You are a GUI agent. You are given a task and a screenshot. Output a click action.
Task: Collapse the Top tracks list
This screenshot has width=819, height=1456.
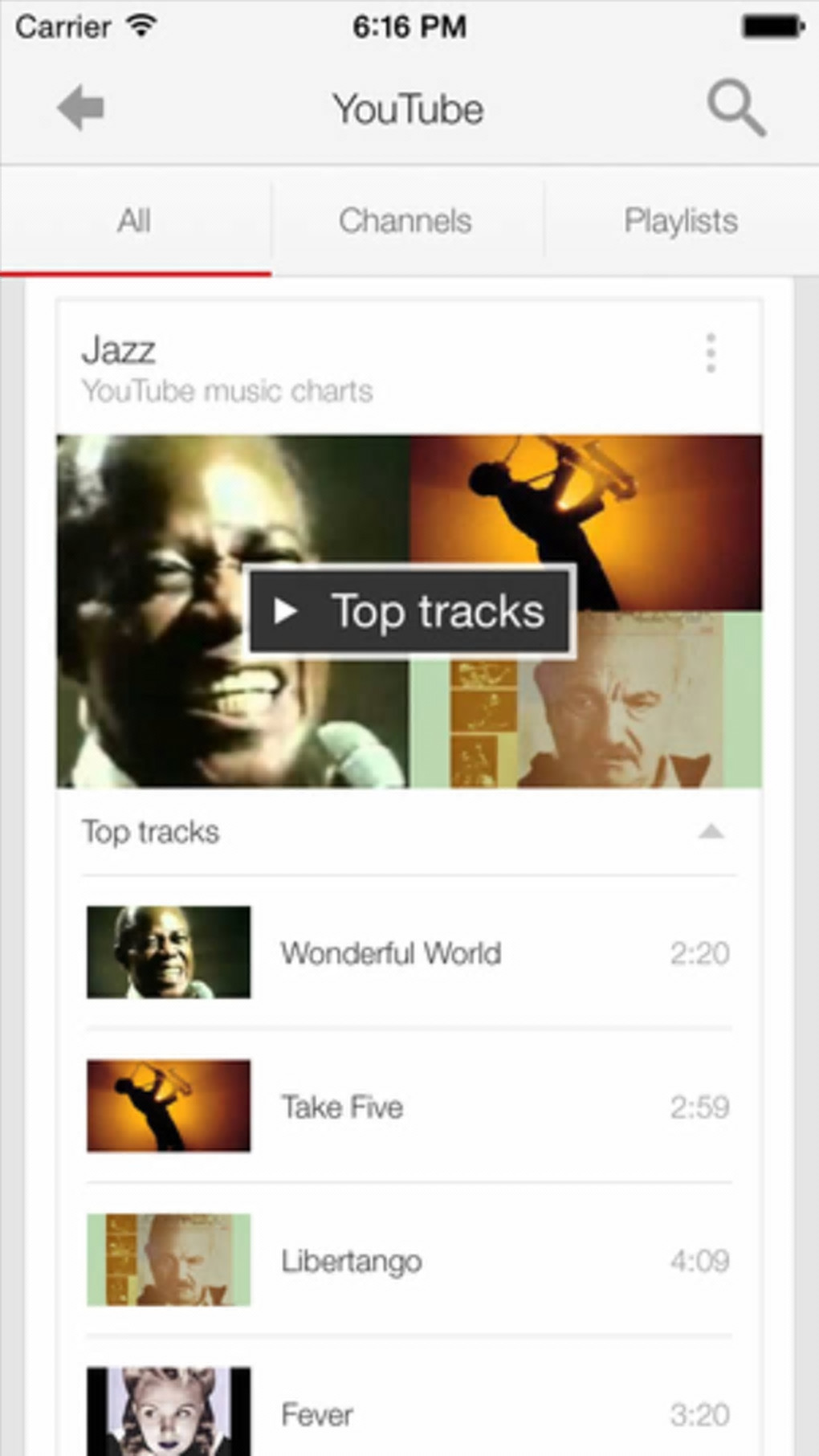711,832
